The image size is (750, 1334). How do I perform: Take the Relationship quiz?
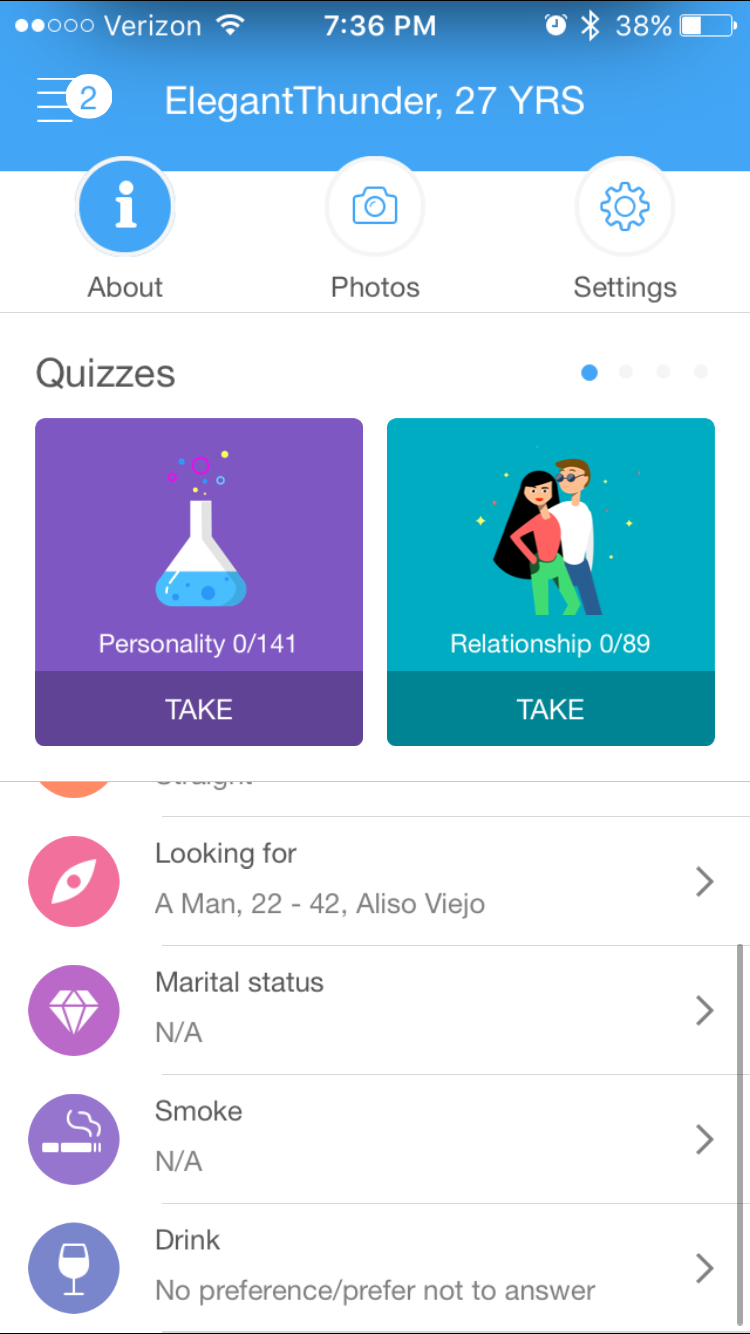pos(551,709)
